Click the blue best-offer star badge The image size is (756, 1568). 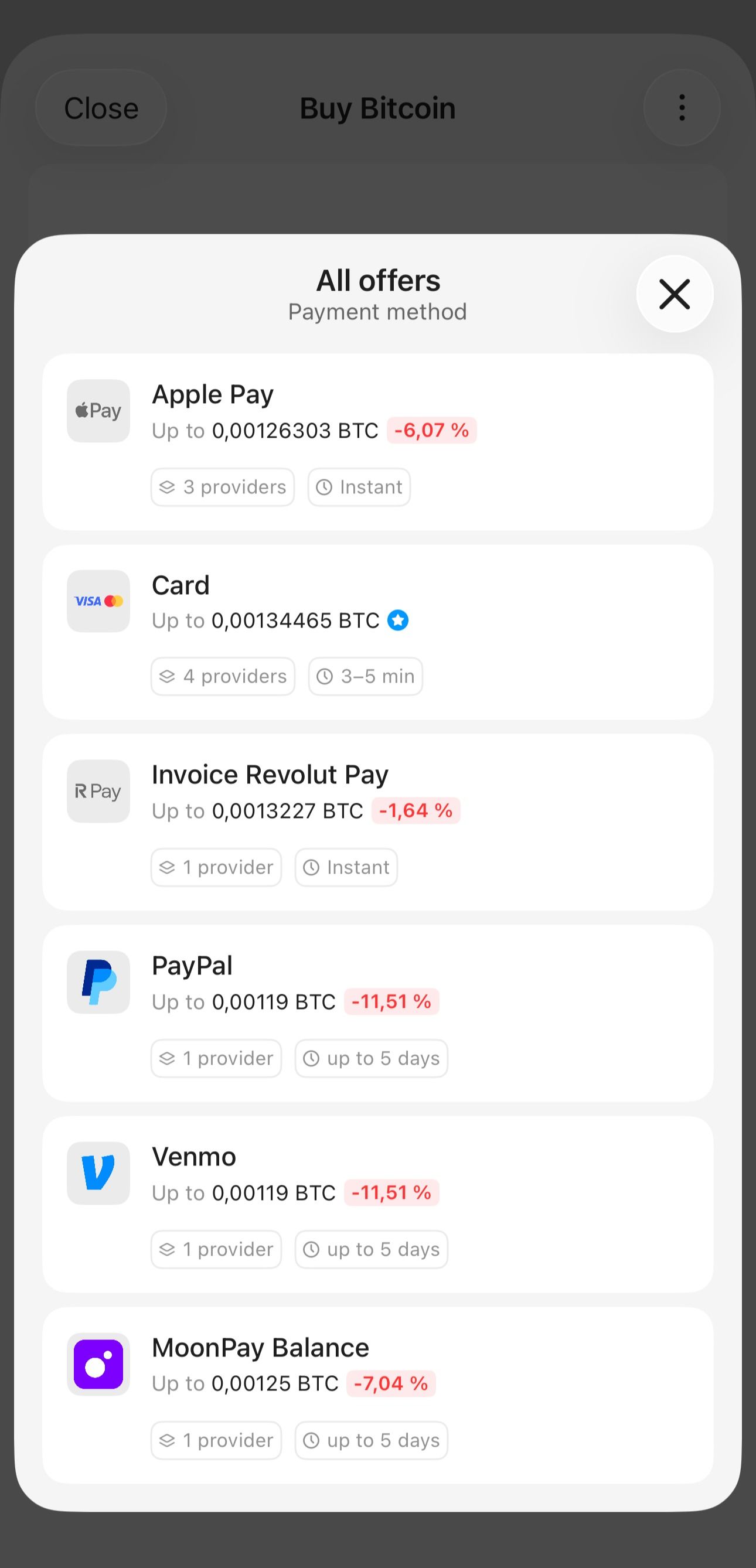point(398,620)
